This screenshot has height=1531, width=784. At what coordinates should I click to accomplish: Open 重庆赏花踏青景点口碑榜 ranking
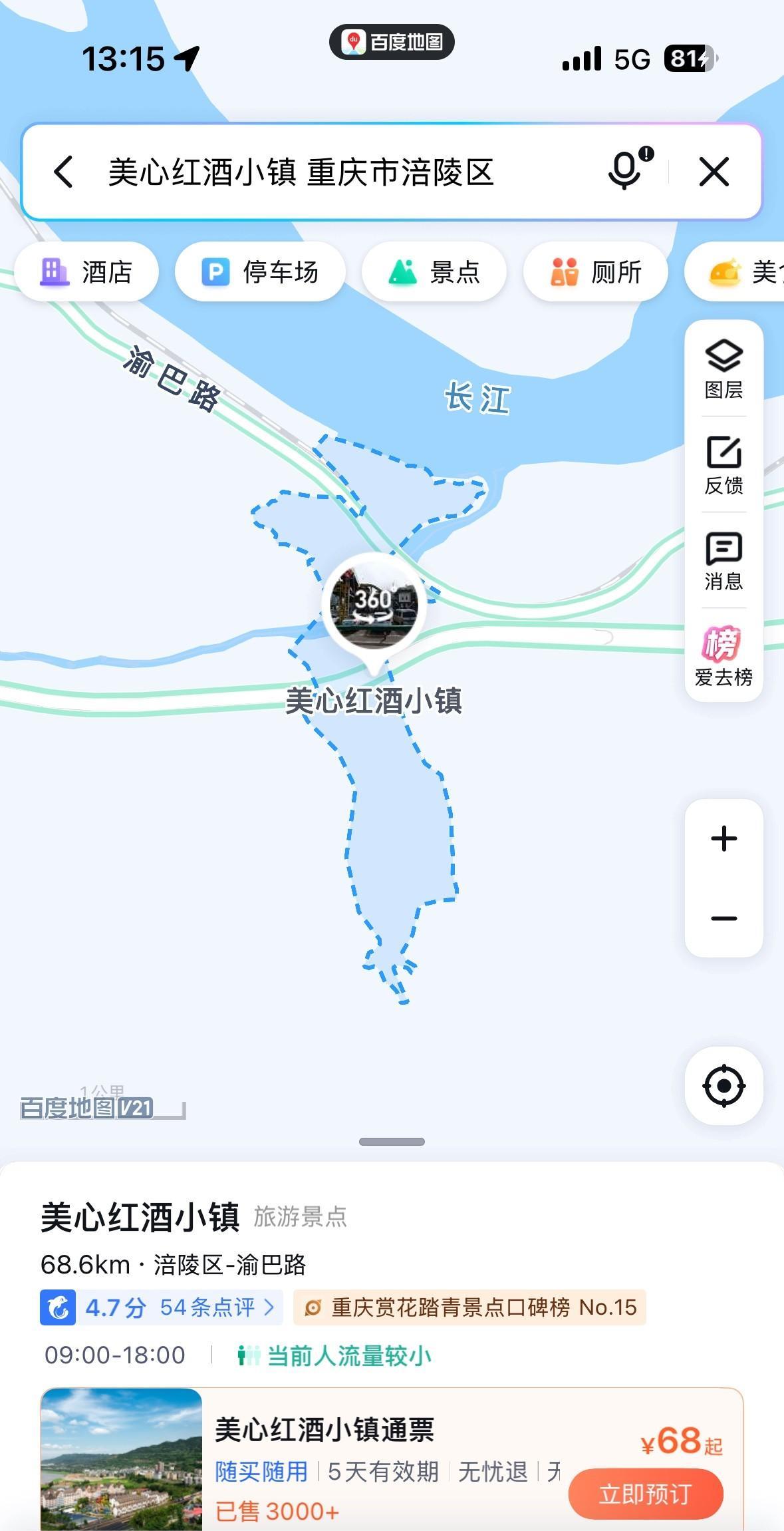coord(469,1307)
